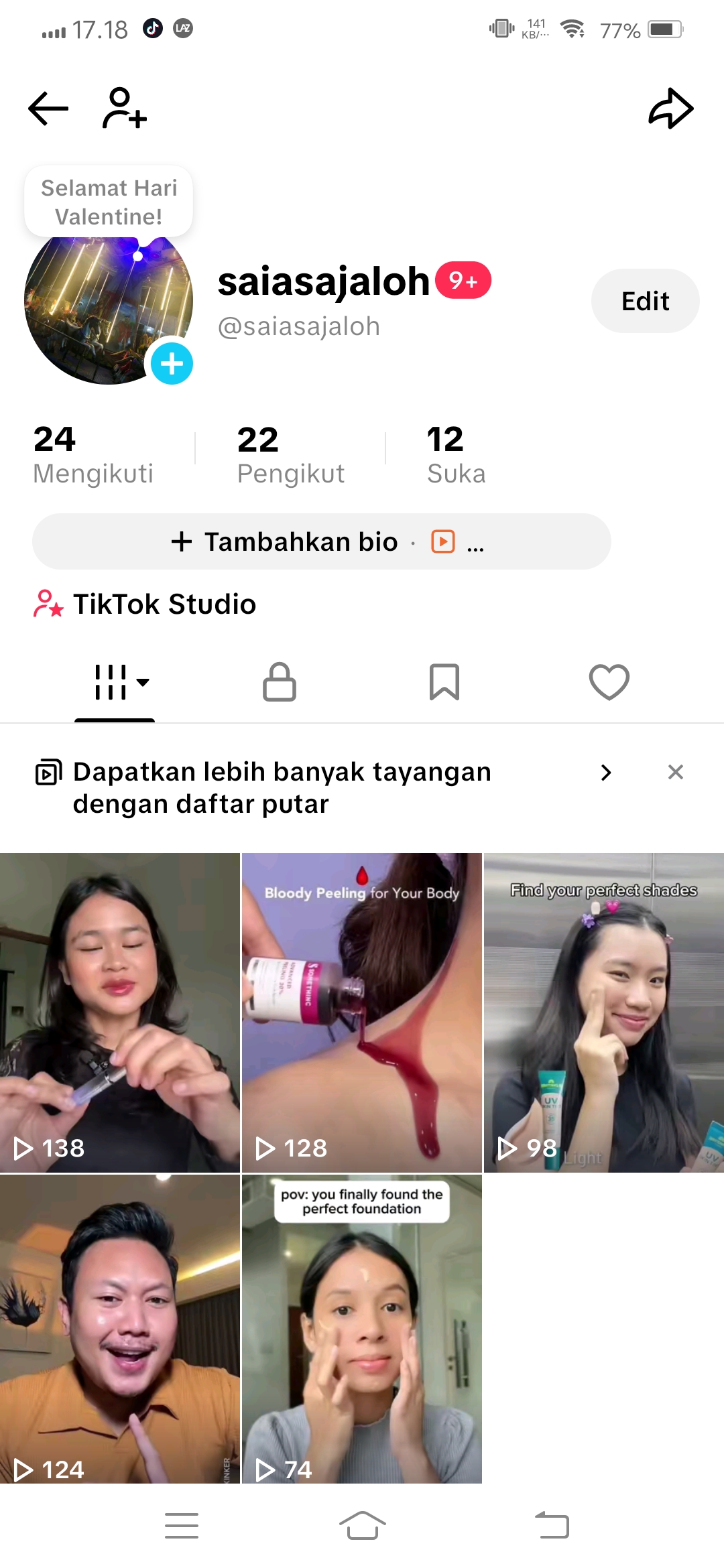Viewport: 724px width, 1568px height.
Task: Open the perfect foundation pov video
Action: point(362,1328)
